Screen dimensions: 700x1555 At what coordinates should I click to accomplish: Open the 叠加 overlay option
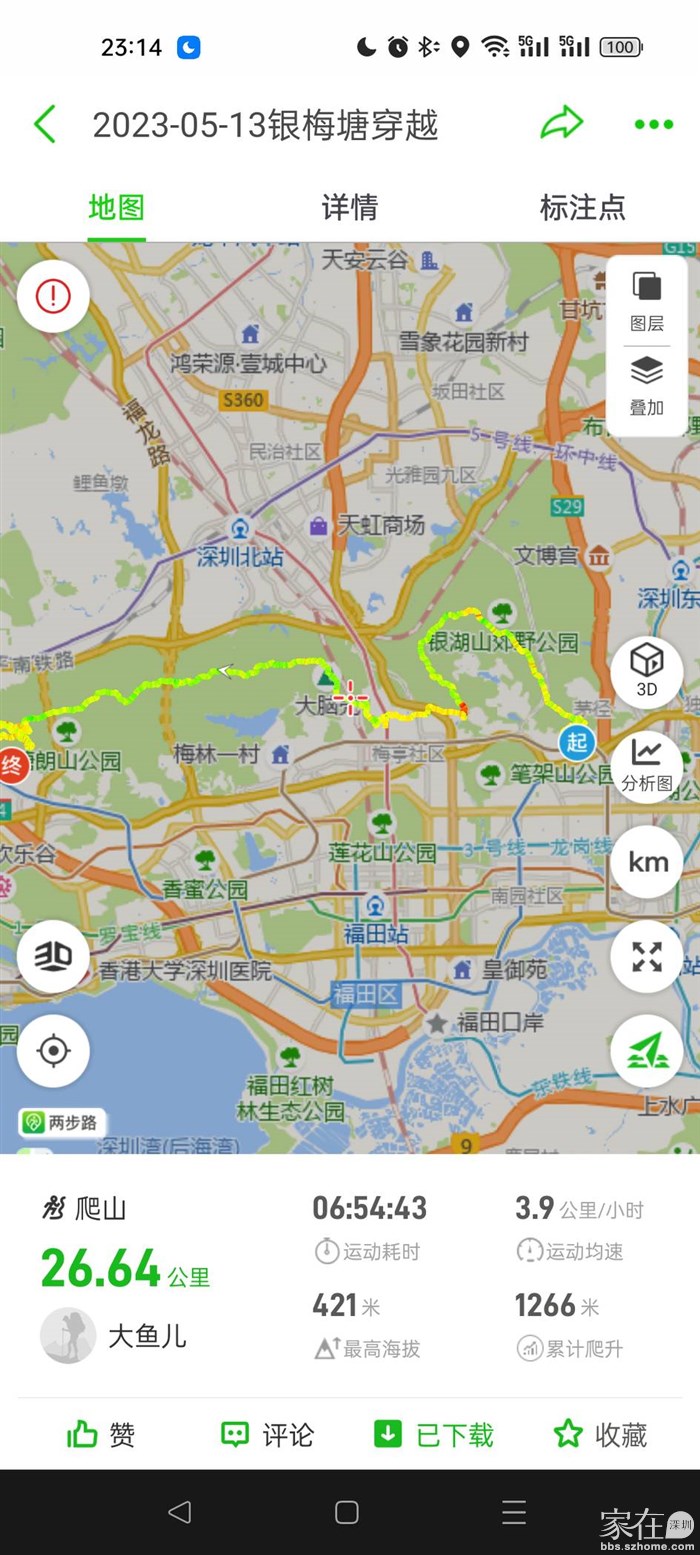click(647, 386)
